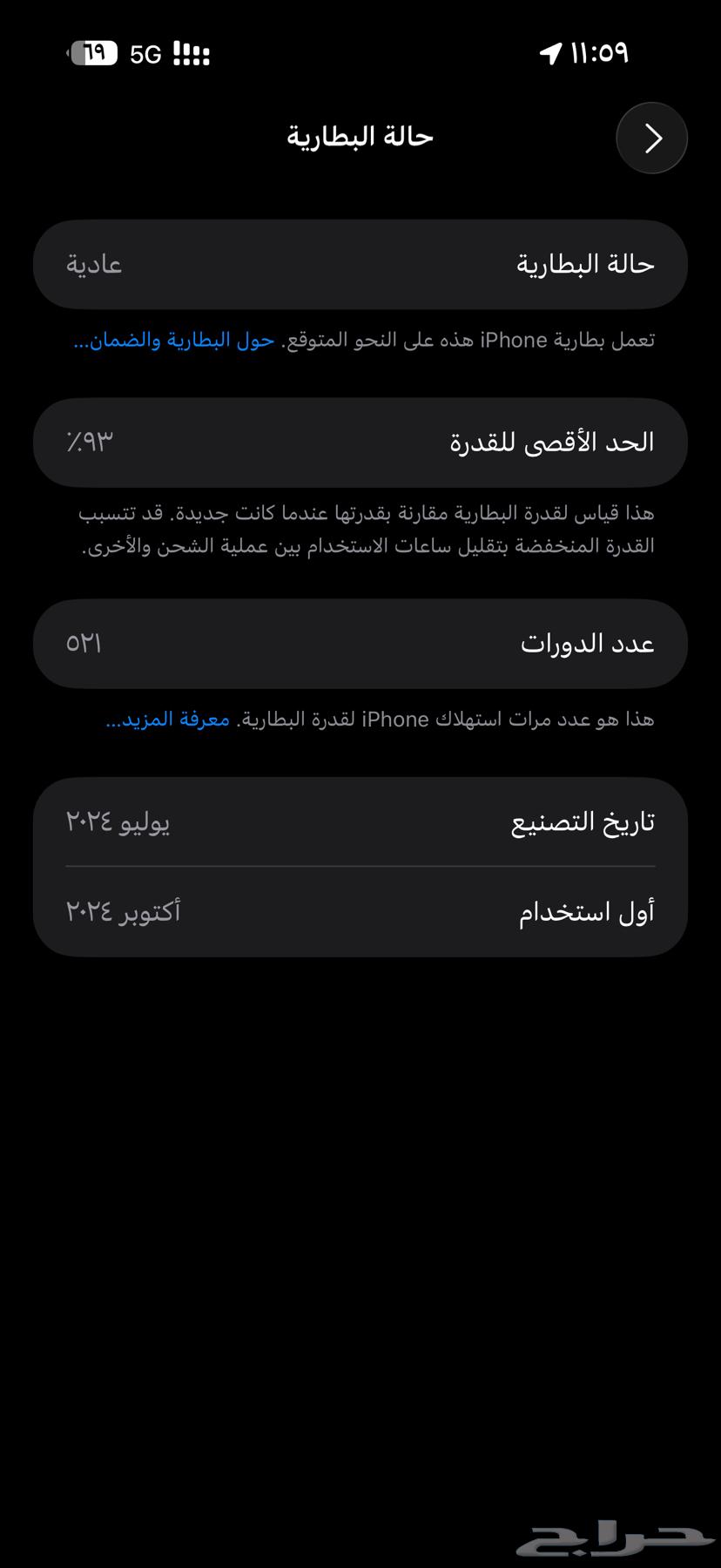Tap the battery percentage indicator showing 69
This screenshot has height=1568, width=721.
coord(94,54)
